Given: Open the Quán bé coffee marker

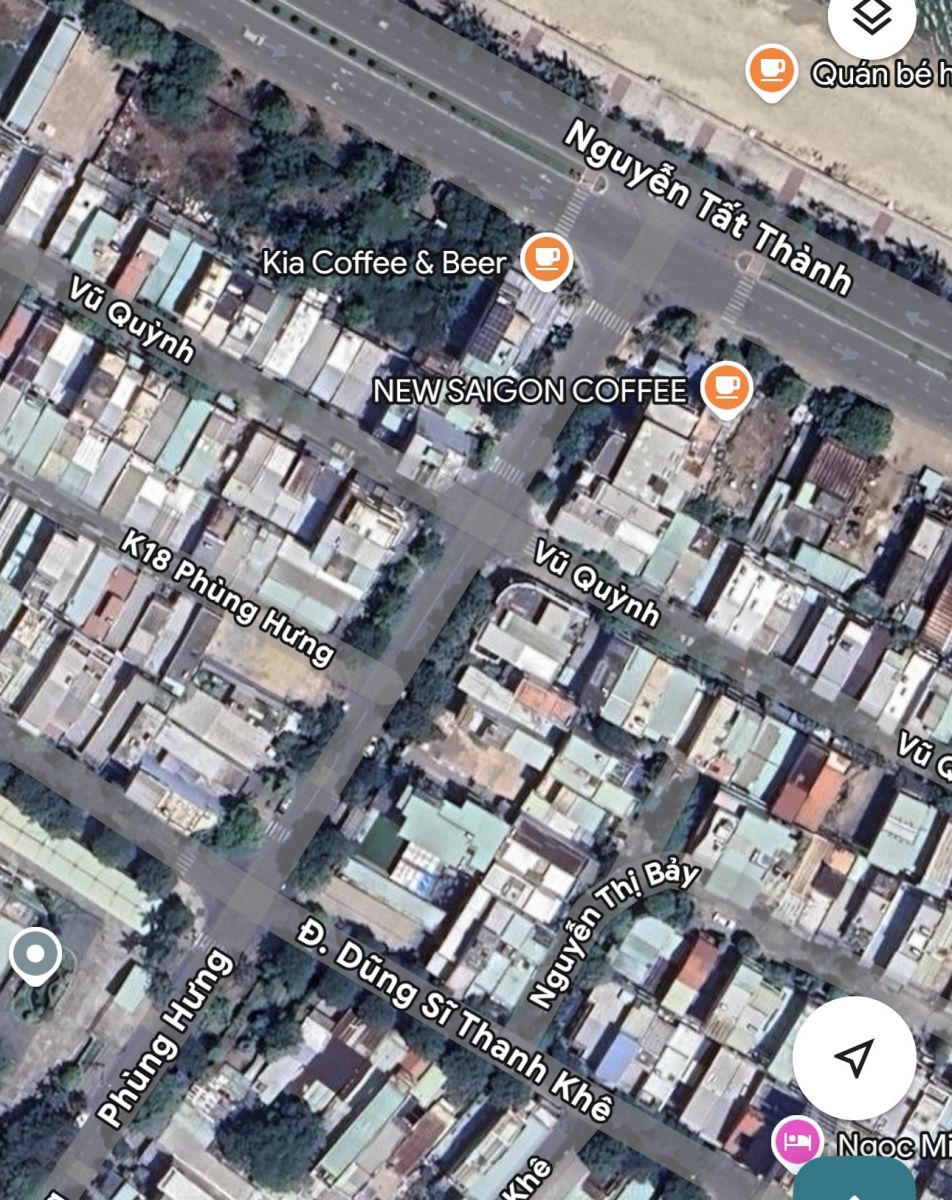Looking at the screenshot, I should tap(771, 72).
